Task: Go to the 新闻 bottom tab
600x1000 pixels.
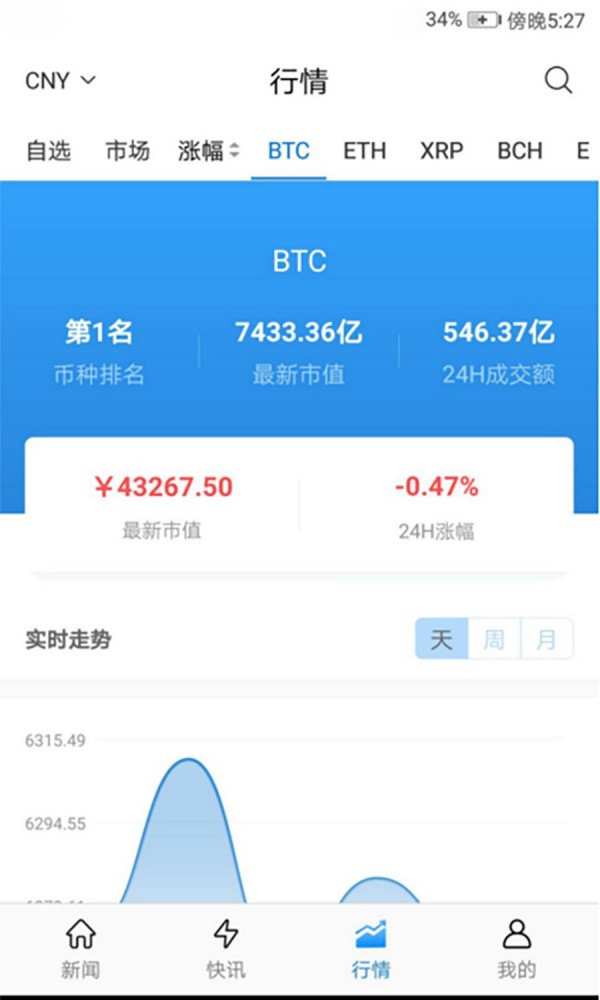Action: point(80,949)
